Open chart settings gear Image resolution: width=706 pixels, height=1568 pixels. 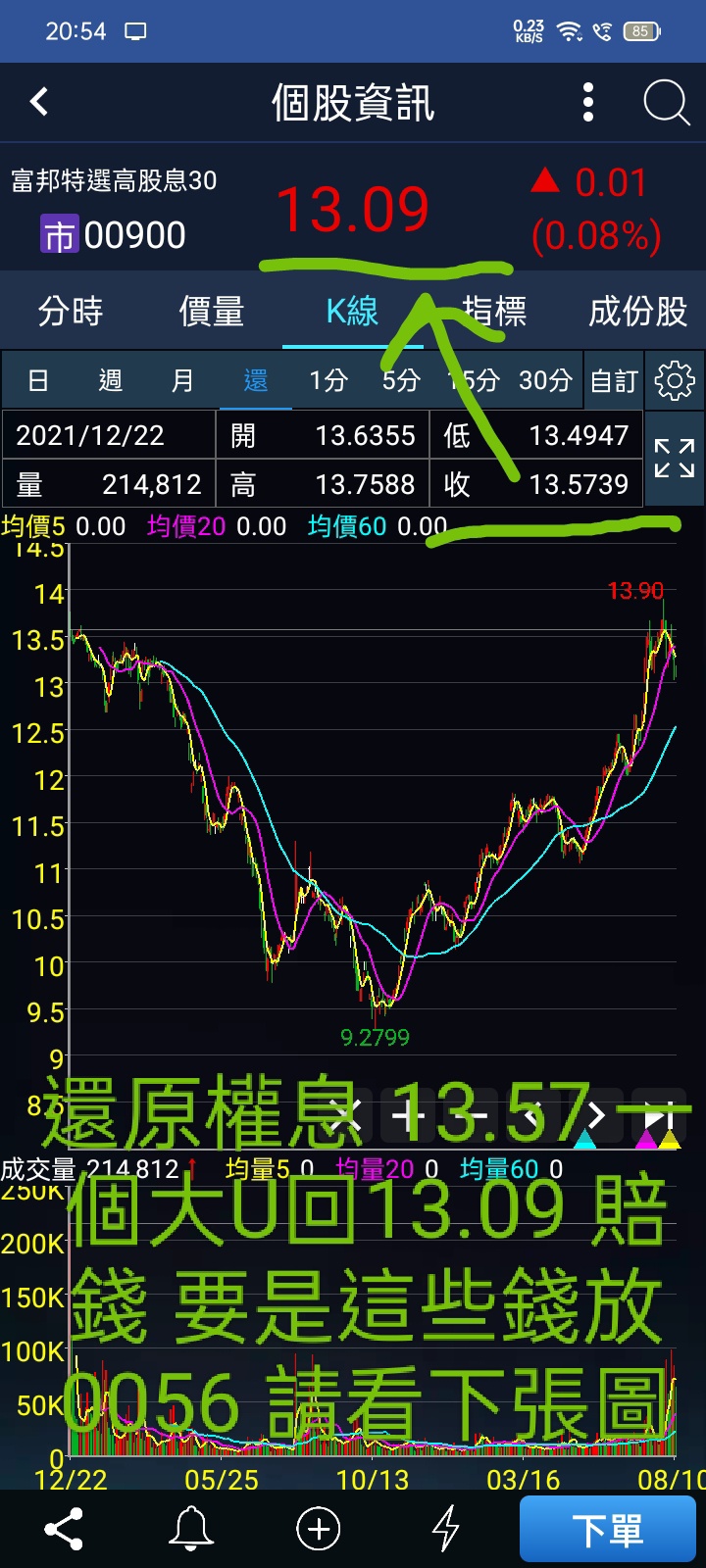(x=675, y=380)
